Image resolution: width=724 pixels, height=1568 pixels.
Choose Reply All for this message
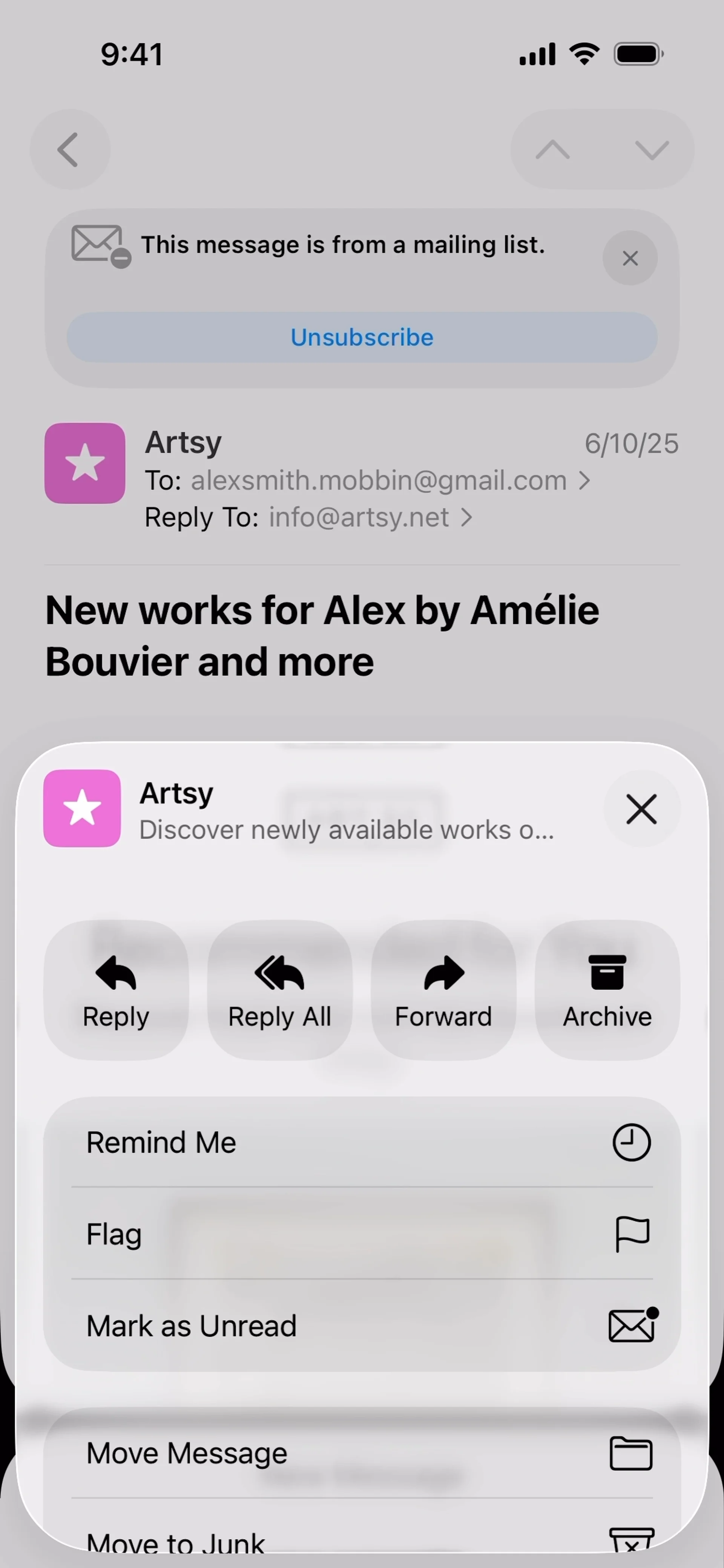click(x=279, y=990)
